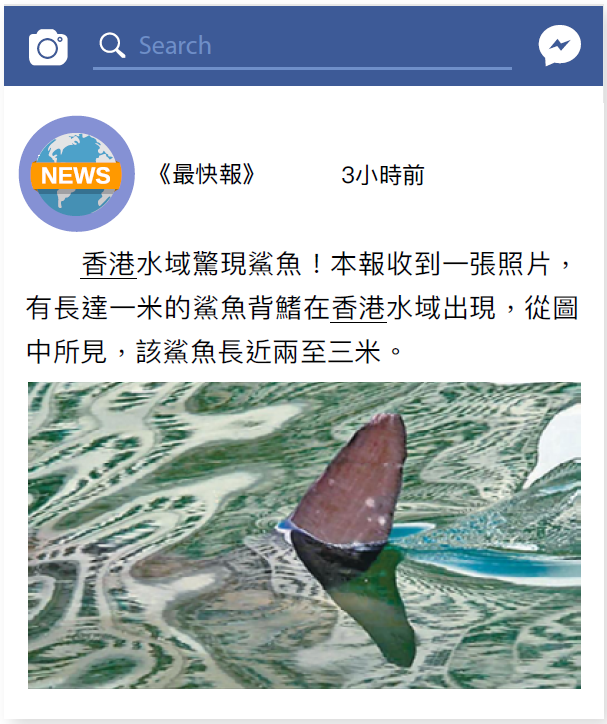Open Messenger chats icon
Screen dimensions: 607x724
[x=559, y=46]
